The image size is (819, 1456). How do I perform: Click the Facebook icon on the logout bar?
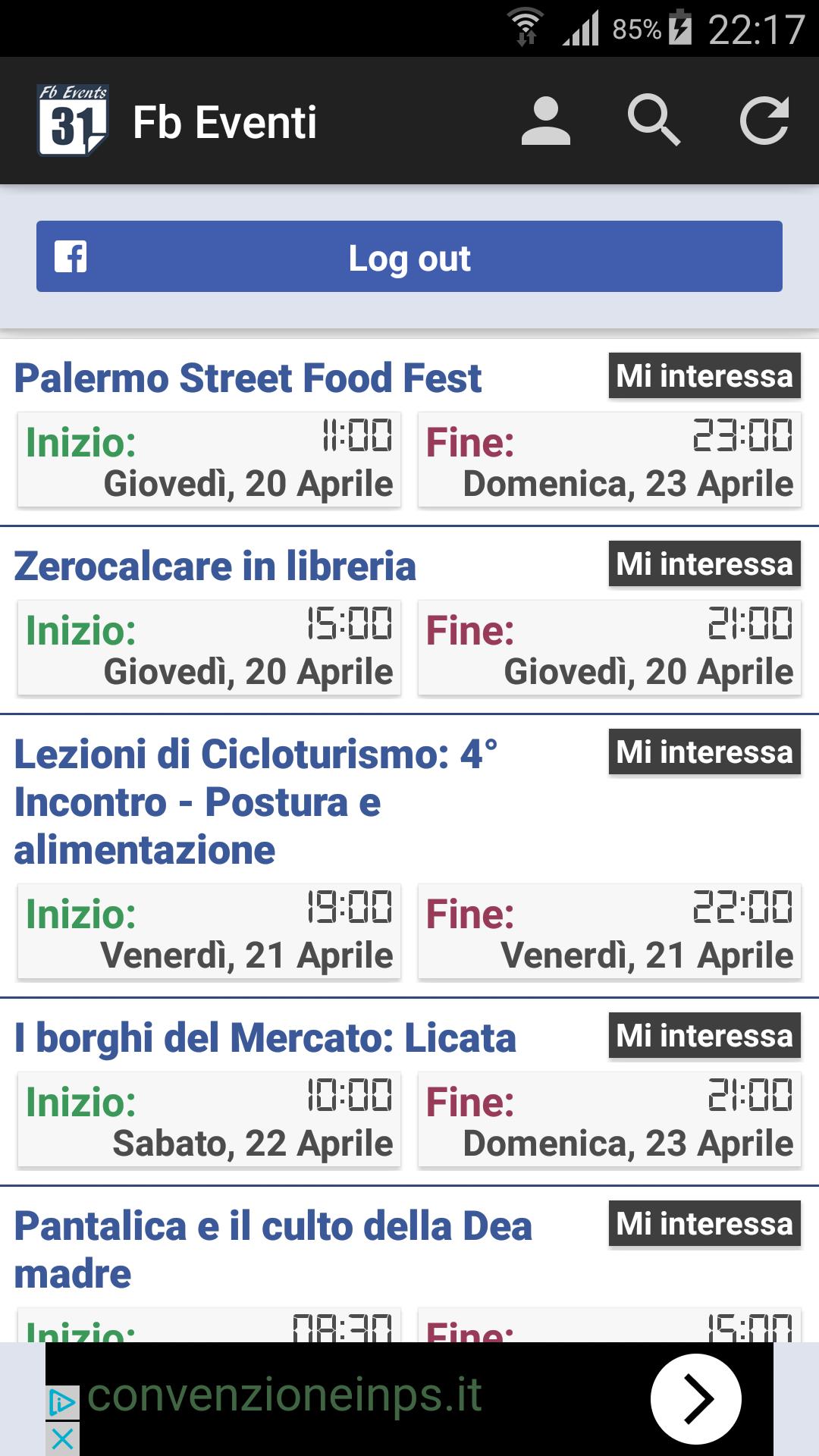click(70, 258)
